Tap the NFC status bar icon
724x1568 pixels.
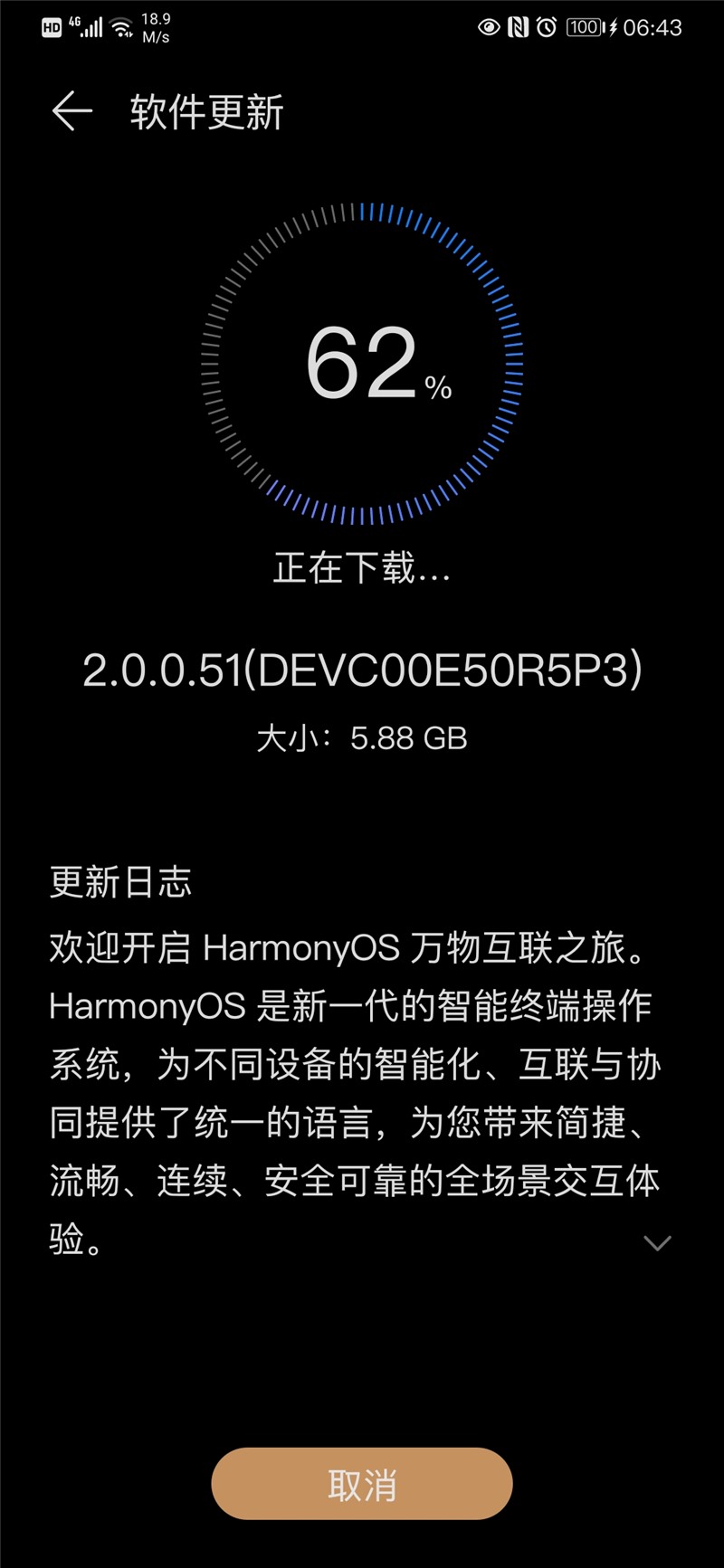[518, 27]
